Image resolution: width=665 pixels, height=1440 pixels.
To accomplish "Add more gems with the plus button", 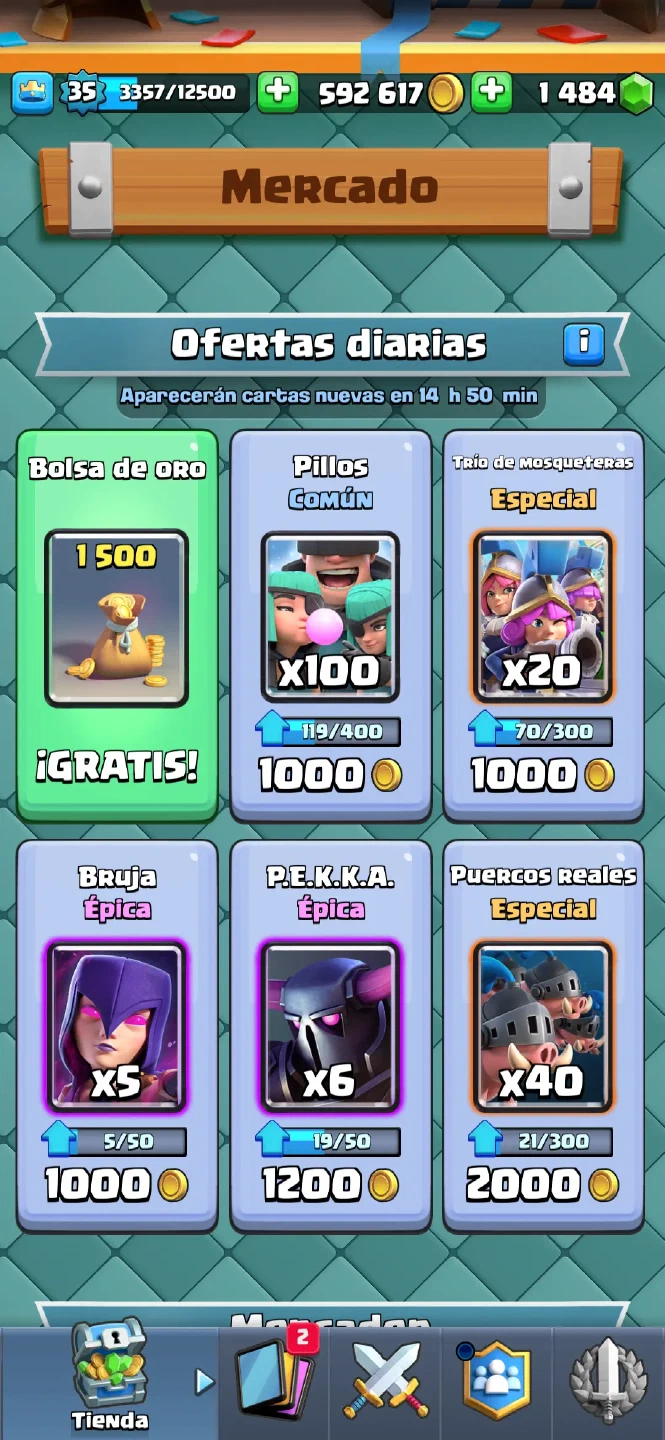I will (491, 93).
